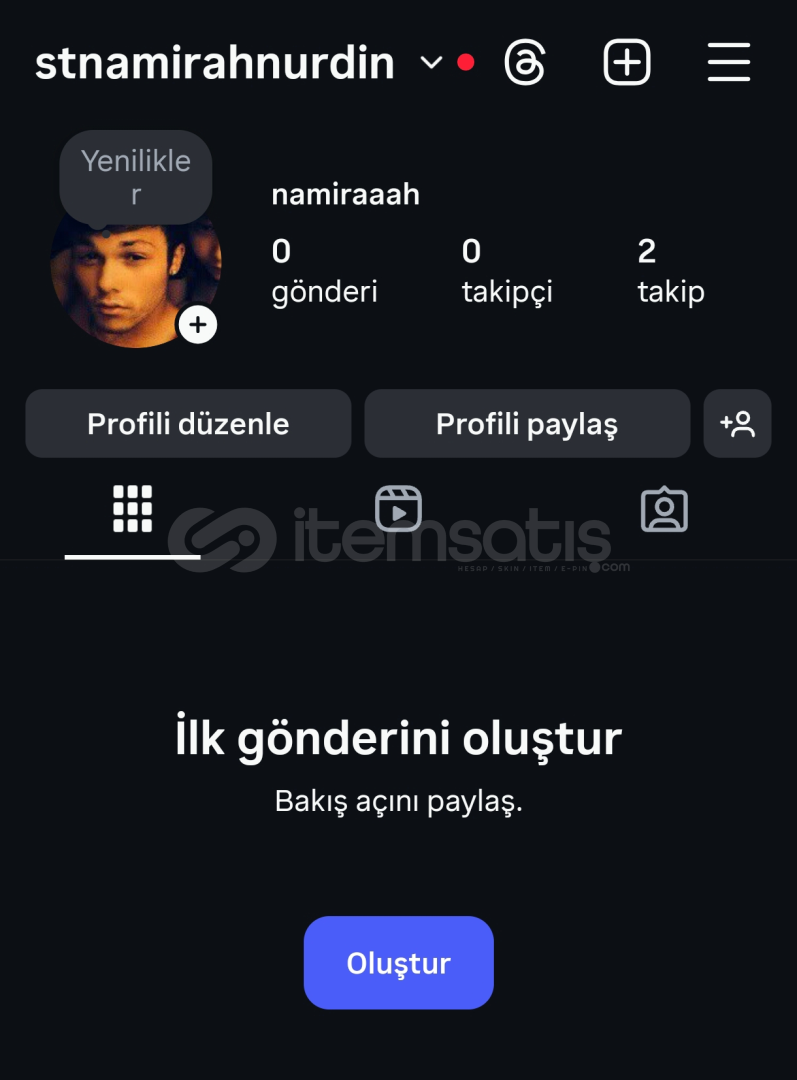Tap Profili paylaş
Image resolution: width=797 pixels, height=1080 pixels.
[x=527, y=424]
